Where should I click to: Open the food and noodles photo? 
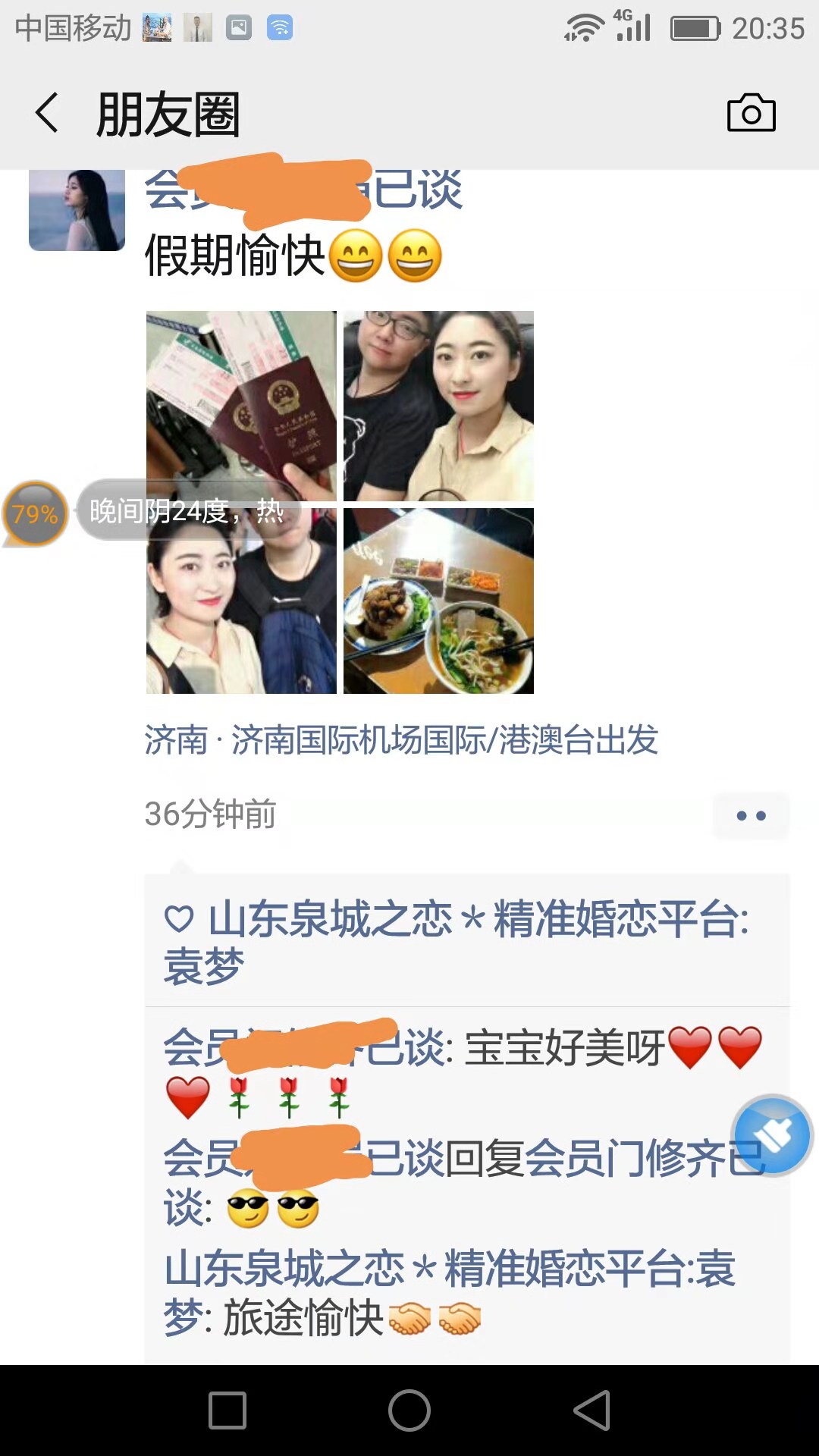pyautogui.click(x=438, y=601)
